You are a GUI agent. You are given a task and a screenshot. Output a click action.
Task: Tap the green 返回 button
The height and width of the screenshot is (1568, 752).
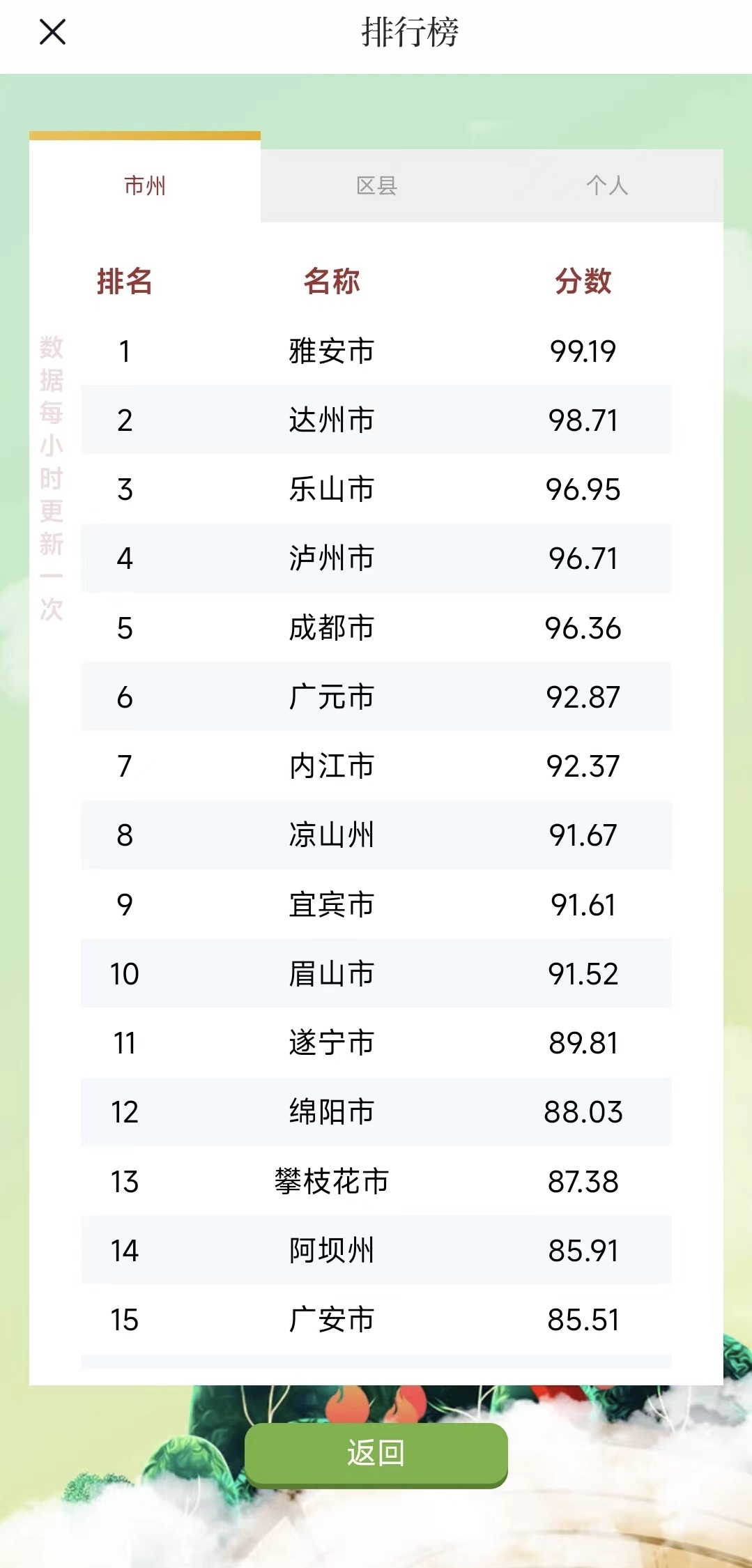pyautogui.click(x=376, y=1454)
